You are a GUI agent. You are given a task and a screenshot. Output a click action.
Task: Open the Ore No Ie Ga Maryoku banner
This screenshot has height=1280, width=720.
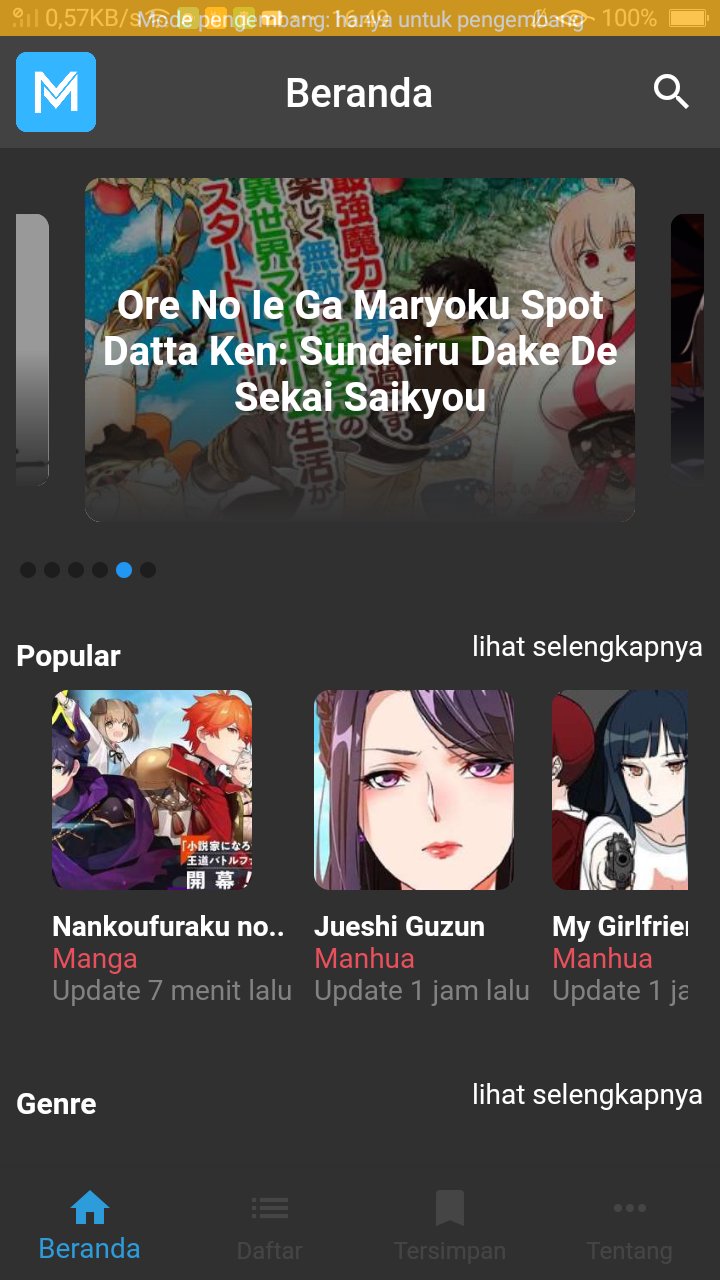[x=360, y=350]
